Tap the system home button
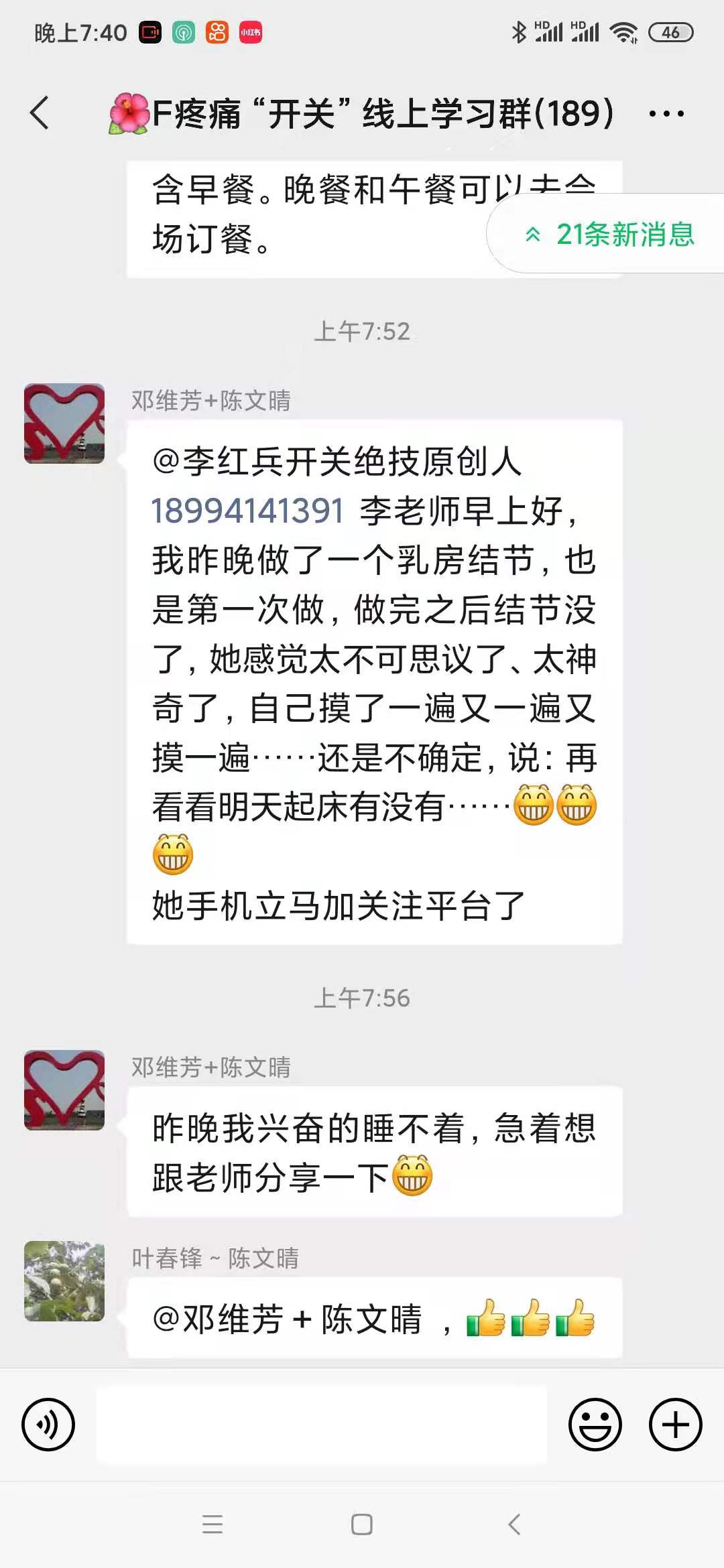This screenshot has width=724, height=1568. pyautogui.click(x=362, y=1525)
